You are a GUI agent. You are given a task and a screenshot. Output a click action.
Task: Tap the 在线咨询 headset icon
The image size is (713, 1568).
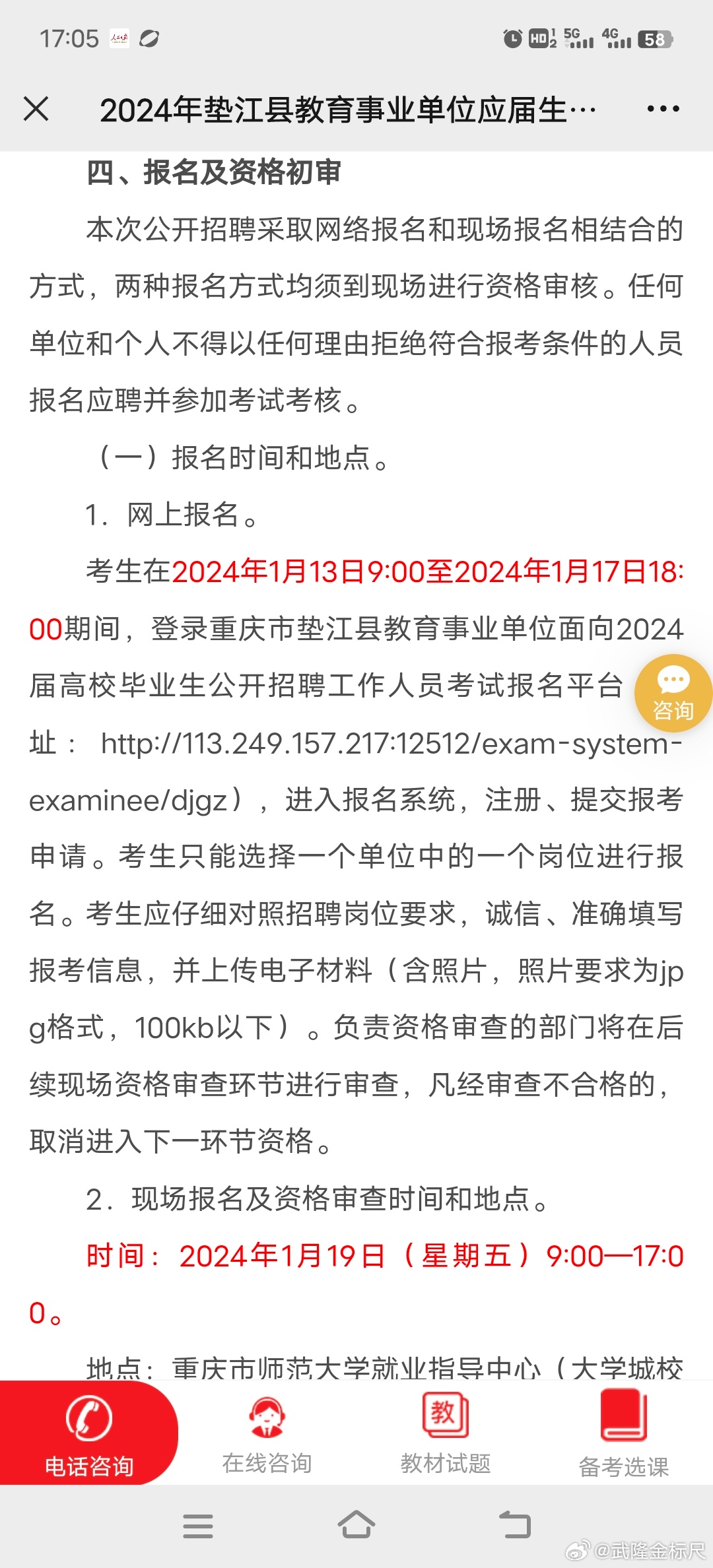(267, 1416)
